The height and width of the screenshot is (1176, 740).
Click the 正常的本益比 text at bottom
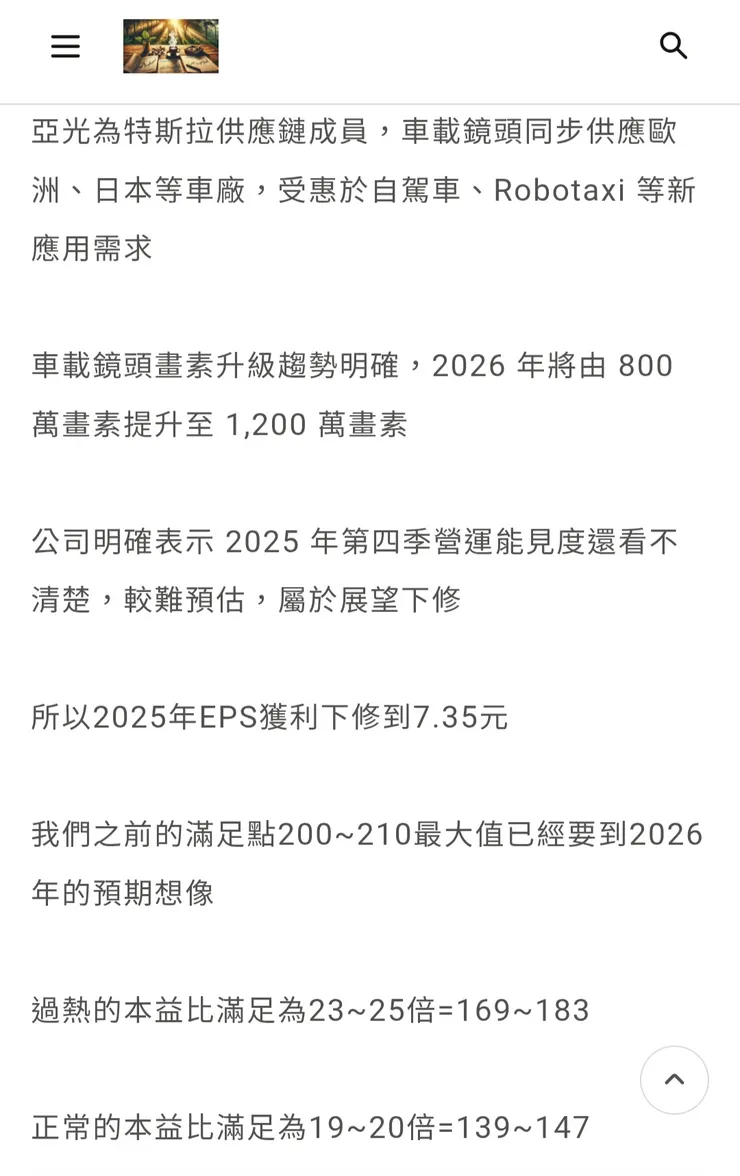(307, 1128)
